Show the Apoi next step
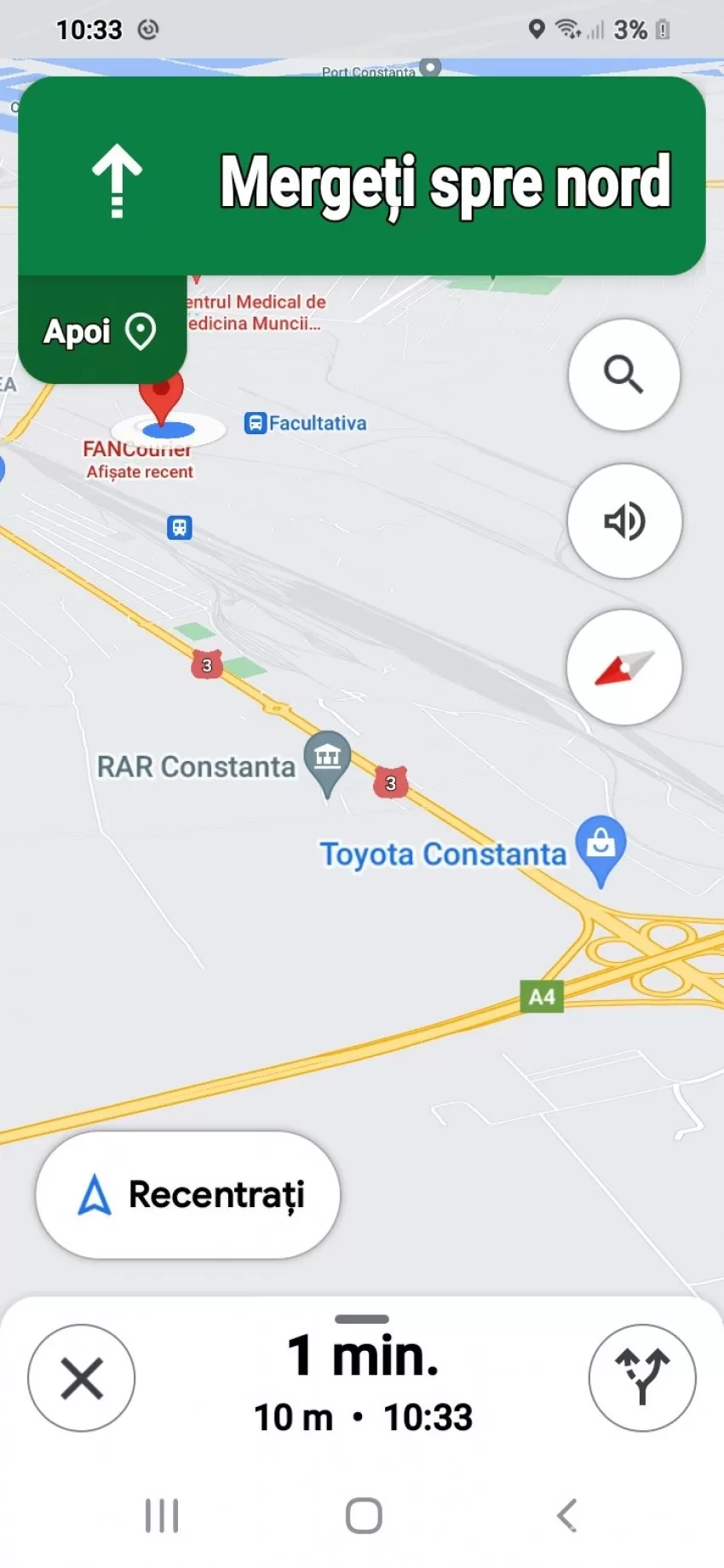 [102, 330]
